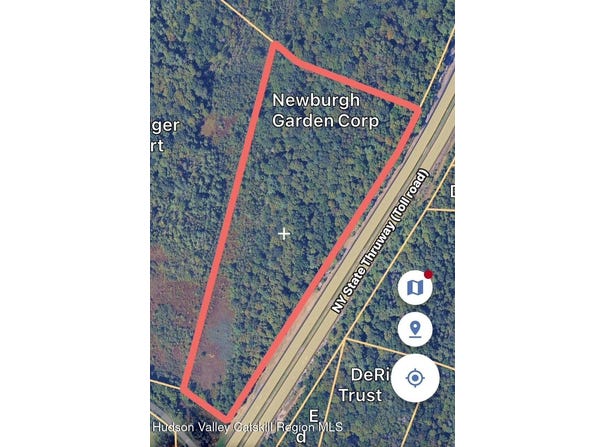604x447 pixels.
Task: Center map on my current location
Action: 415,378
